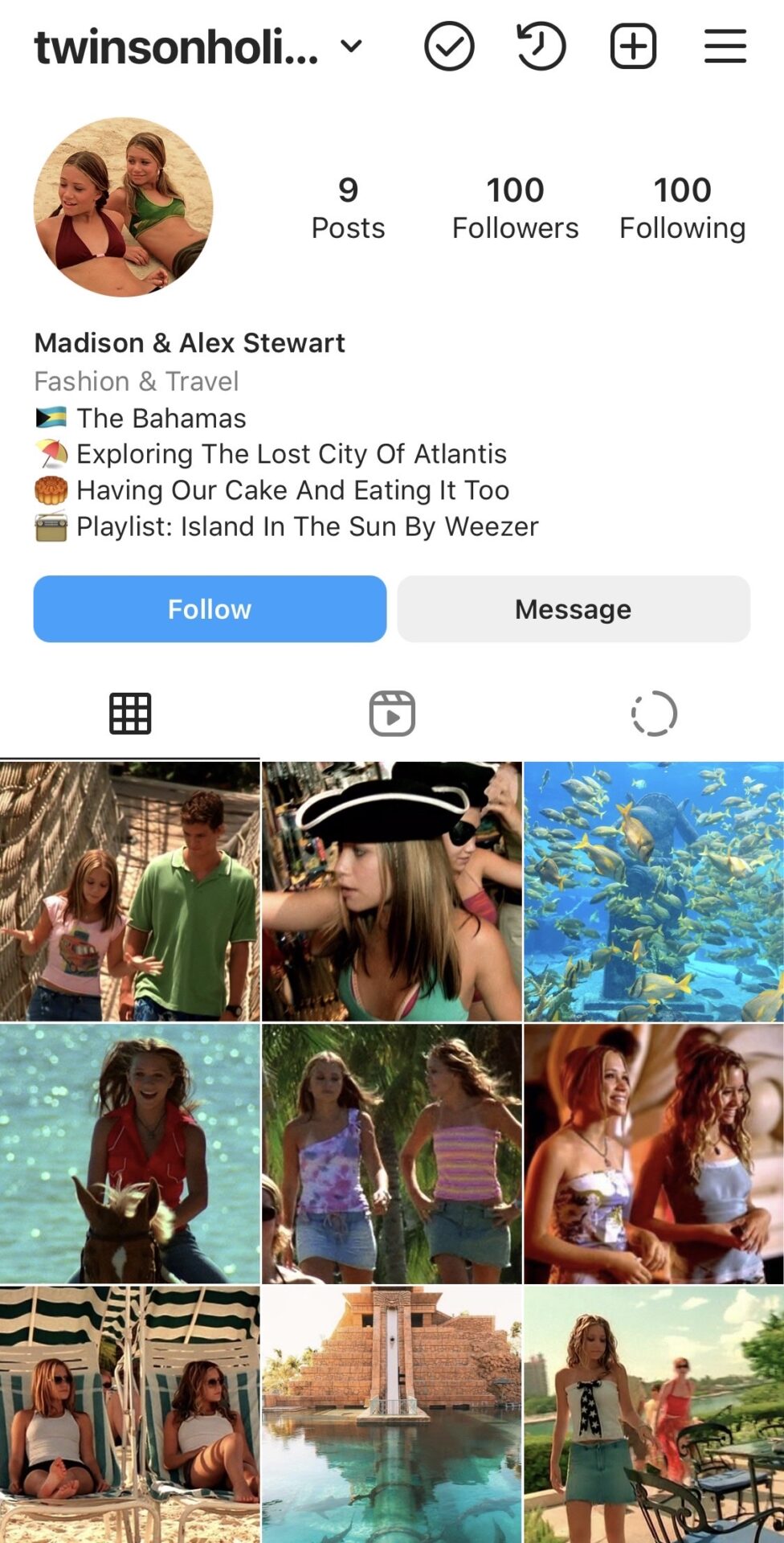Screen dimensions: 784x1543
Task: Open the hamburger menu
Action: 725,47
